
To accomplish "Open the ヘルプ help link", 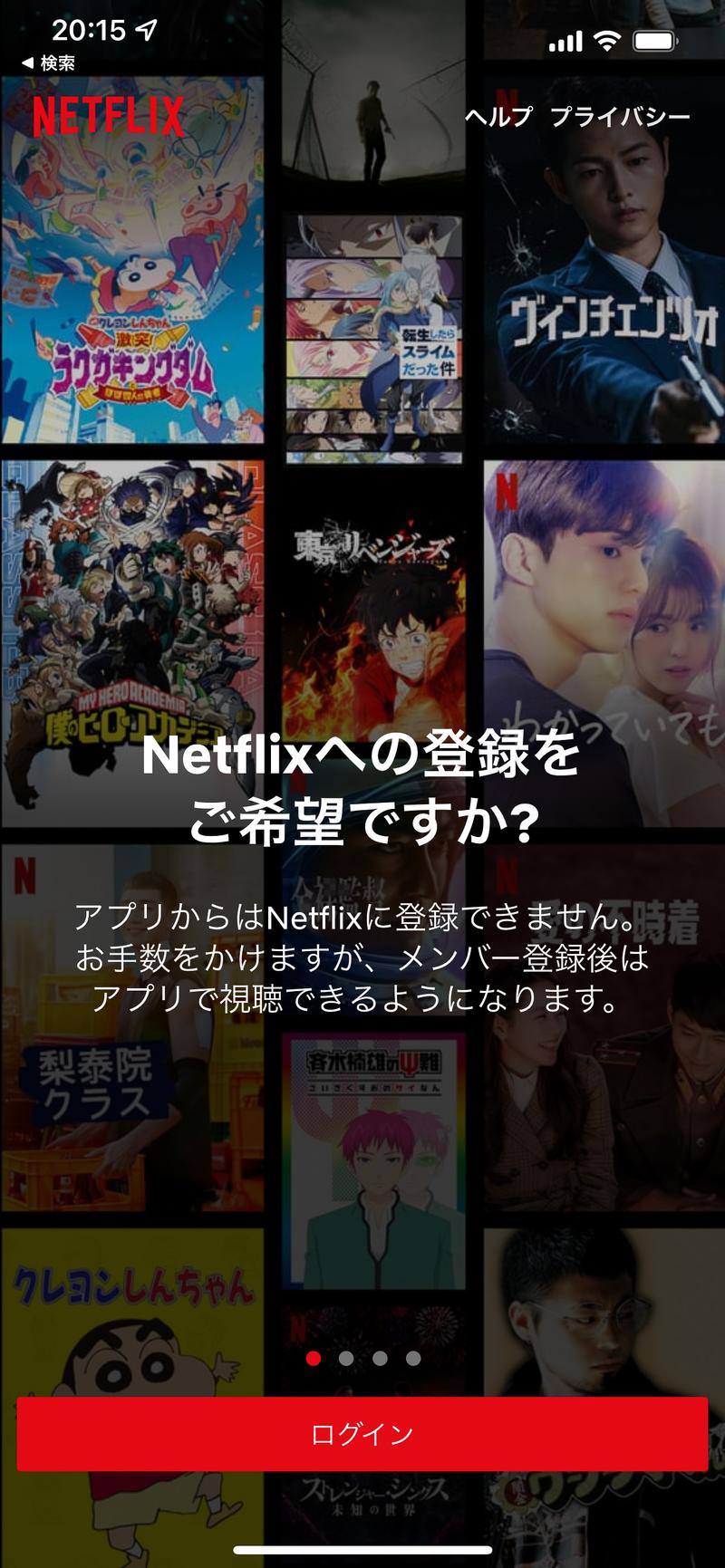I will pyautogui.click(x=498, y=117).
